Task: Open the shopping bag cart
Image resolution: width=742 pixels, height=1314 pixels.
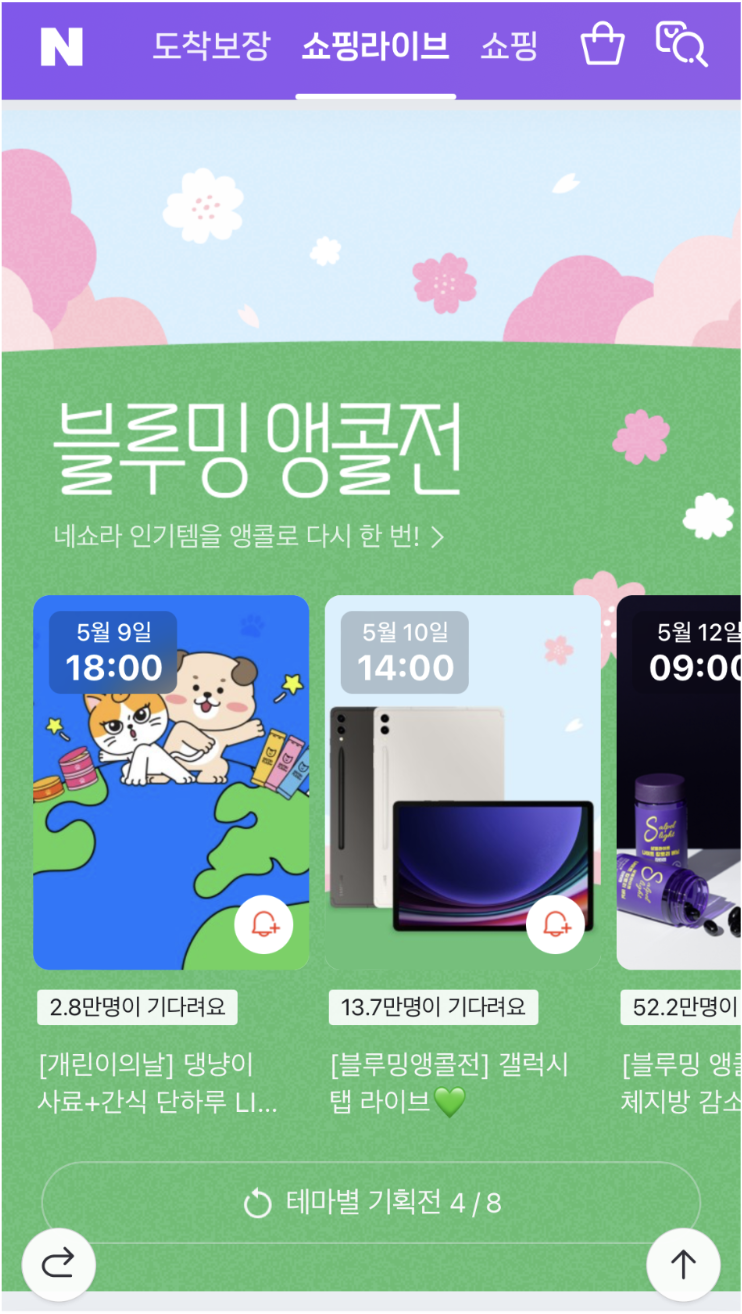Action: (x=602, y=45)
